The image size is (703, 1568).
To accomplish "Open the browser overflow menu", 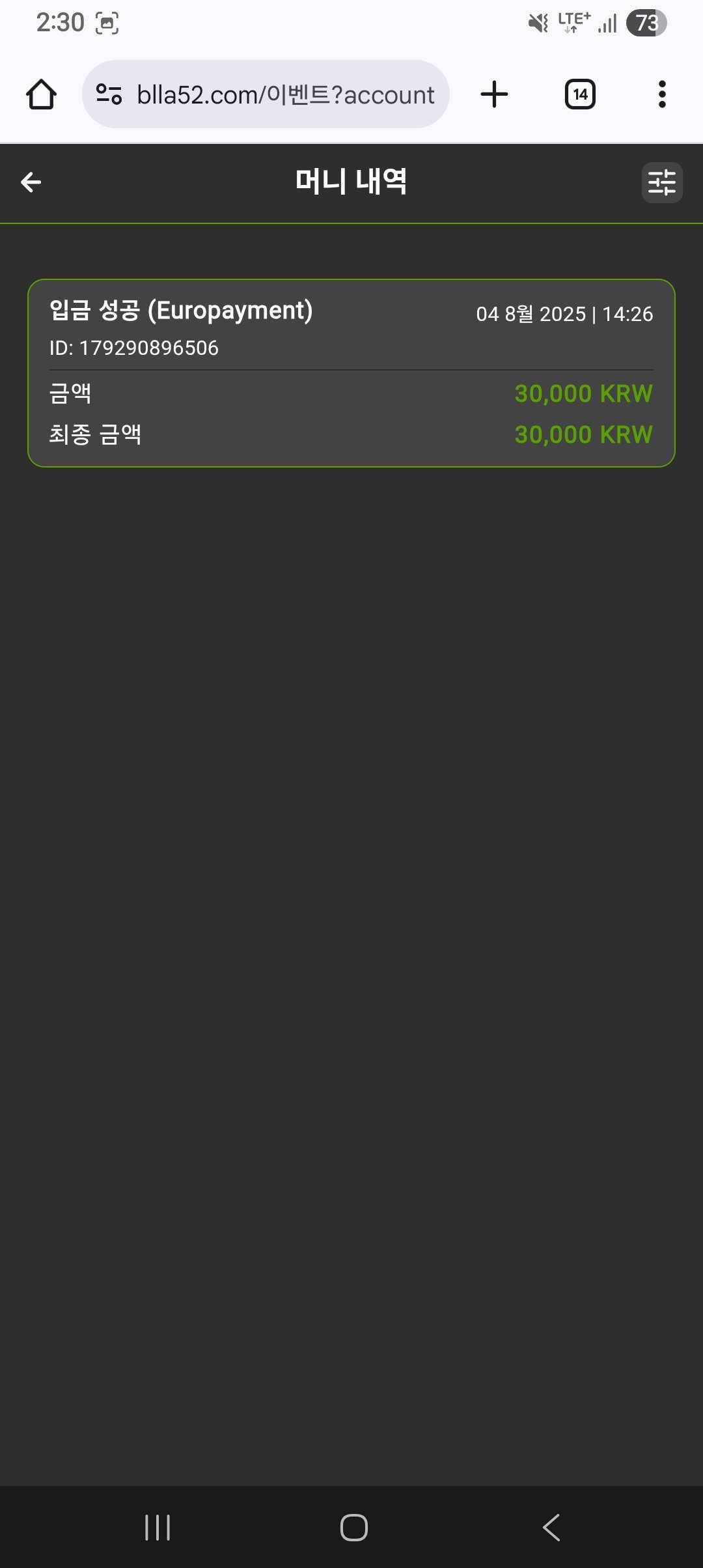I will coord(662,94).
